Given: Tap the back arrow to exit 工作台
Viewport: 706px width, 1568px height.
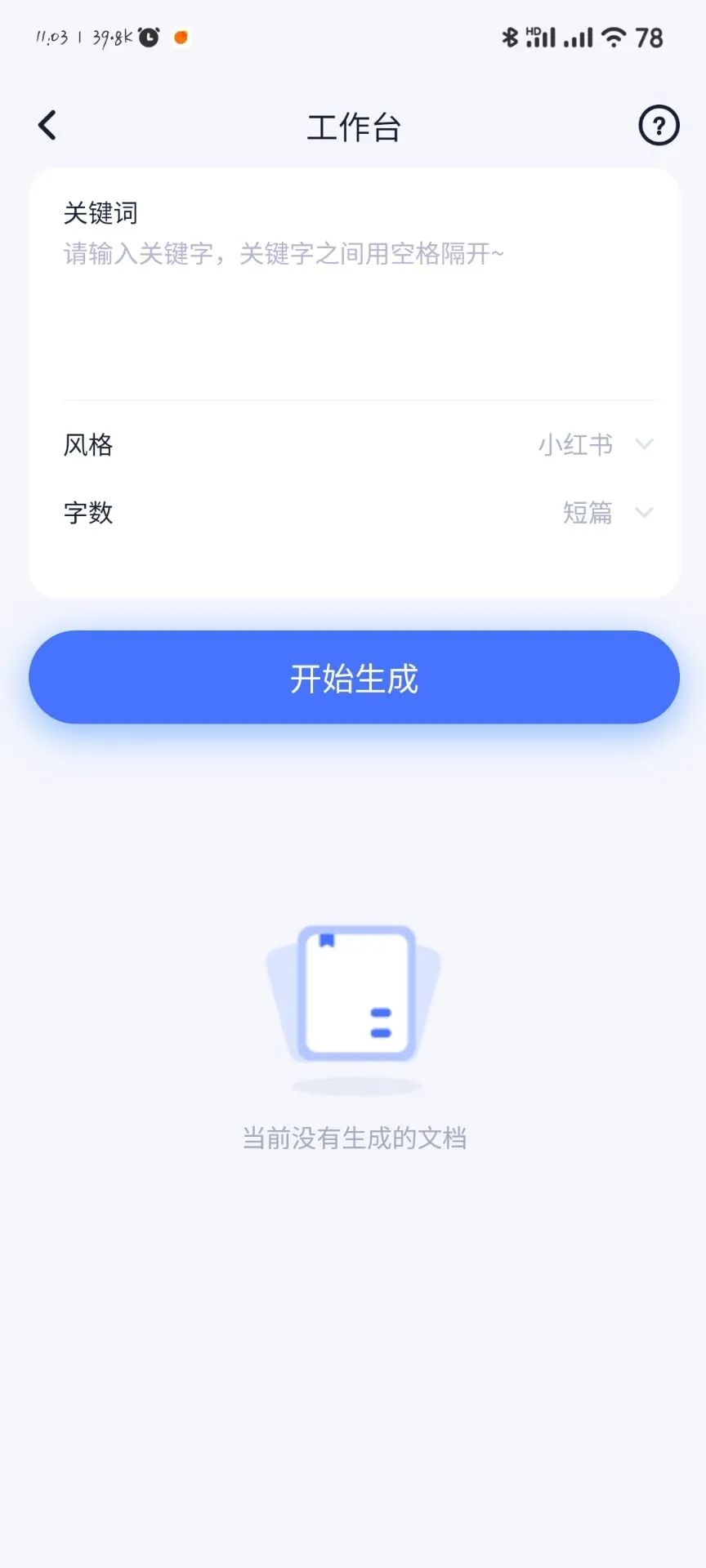Looking at the screenshot, I should [x=47, y=124].
